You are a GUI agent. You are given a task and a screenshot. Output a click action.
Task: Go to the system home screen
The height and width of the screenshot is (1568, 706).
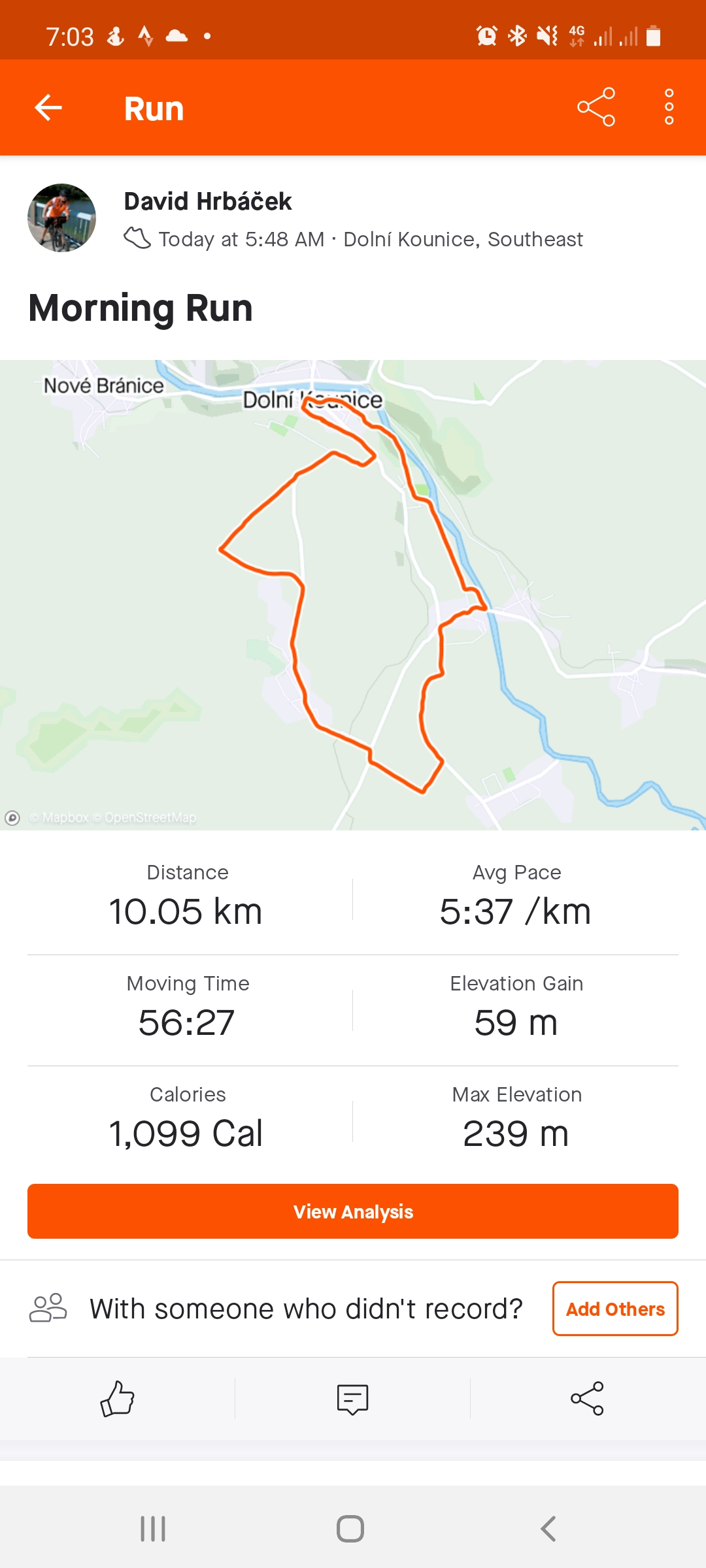350,1529
